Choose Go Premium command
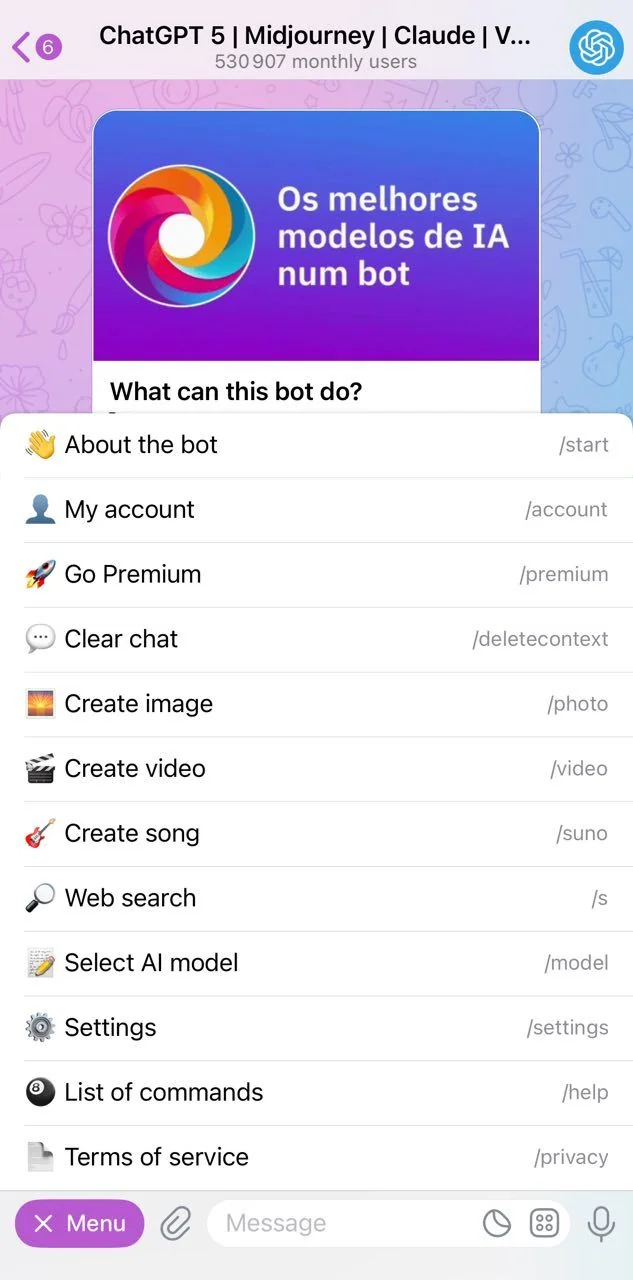 pyautogui.click(x=316, y=575)
